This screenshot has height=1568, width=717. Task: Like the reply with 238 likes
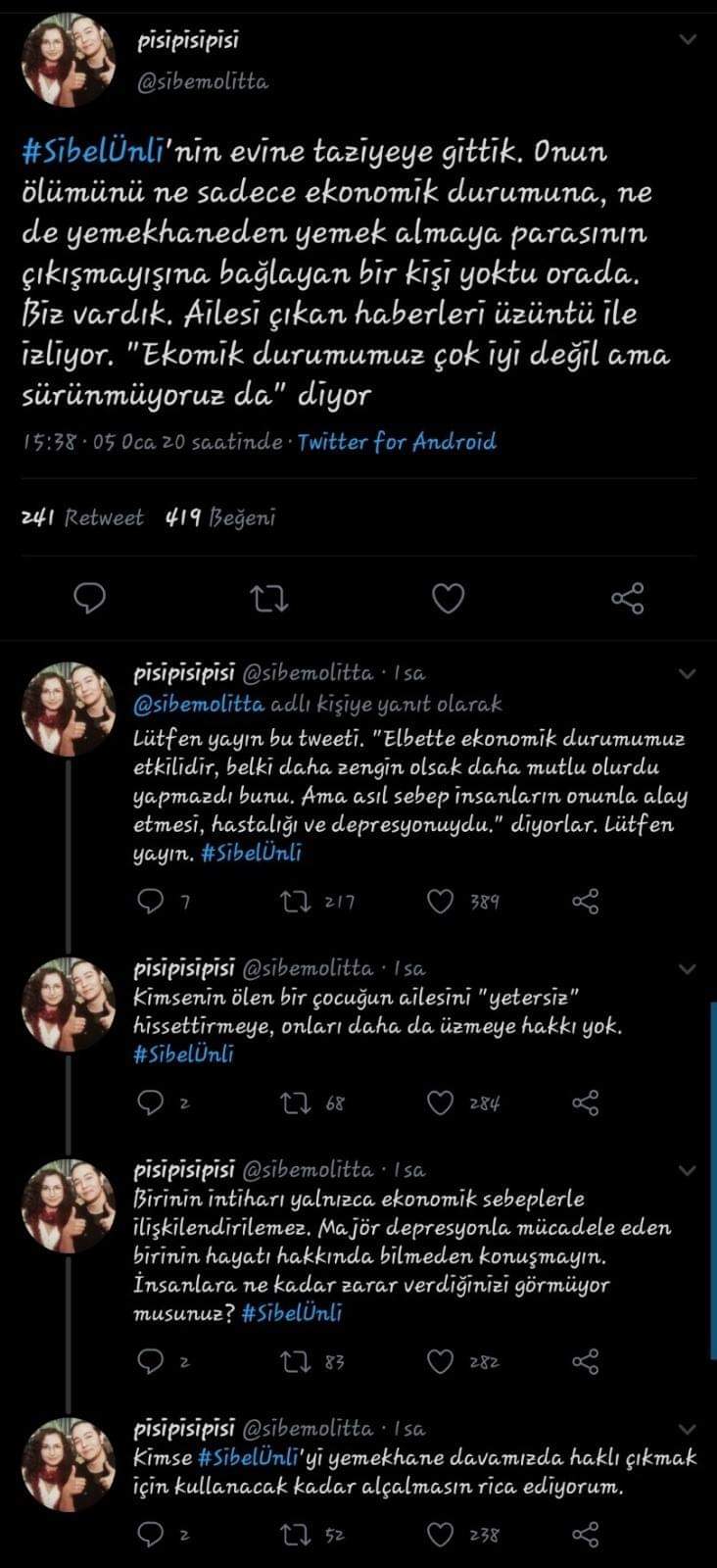(442, 1535)
